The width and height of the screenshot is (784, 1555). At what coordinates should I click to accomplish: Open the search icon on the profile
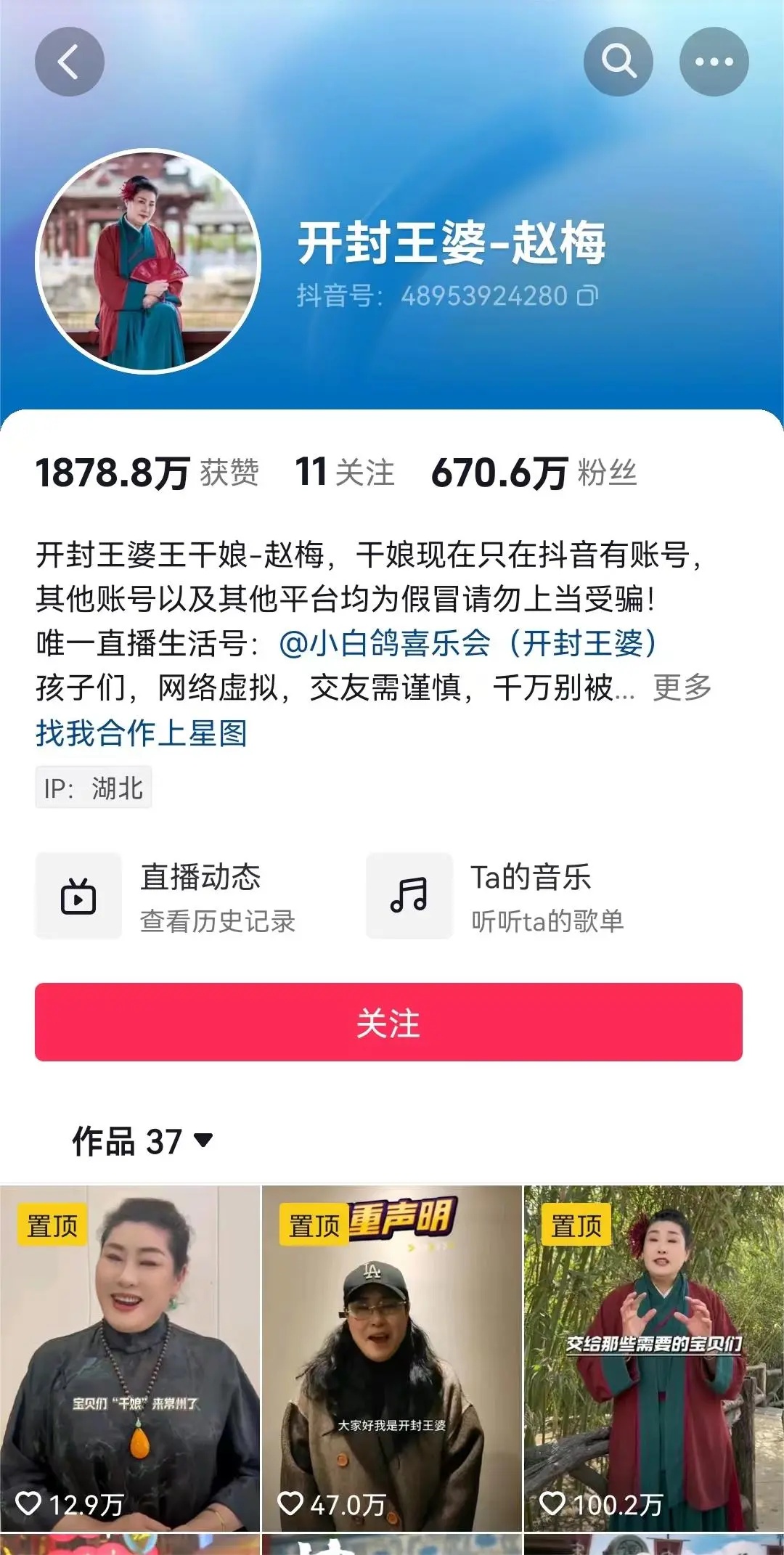[x=618, y=62]
